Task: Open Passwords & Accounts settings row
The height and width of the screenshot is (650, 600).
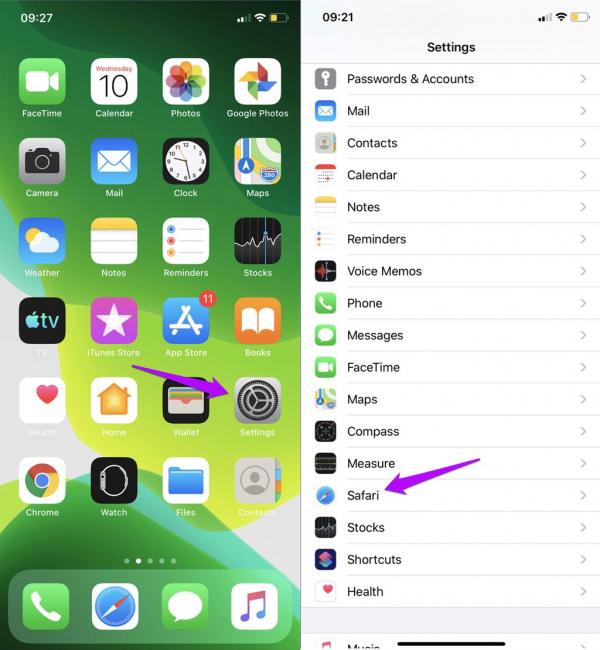Action: pyautogui.click(x=450, y=79)
